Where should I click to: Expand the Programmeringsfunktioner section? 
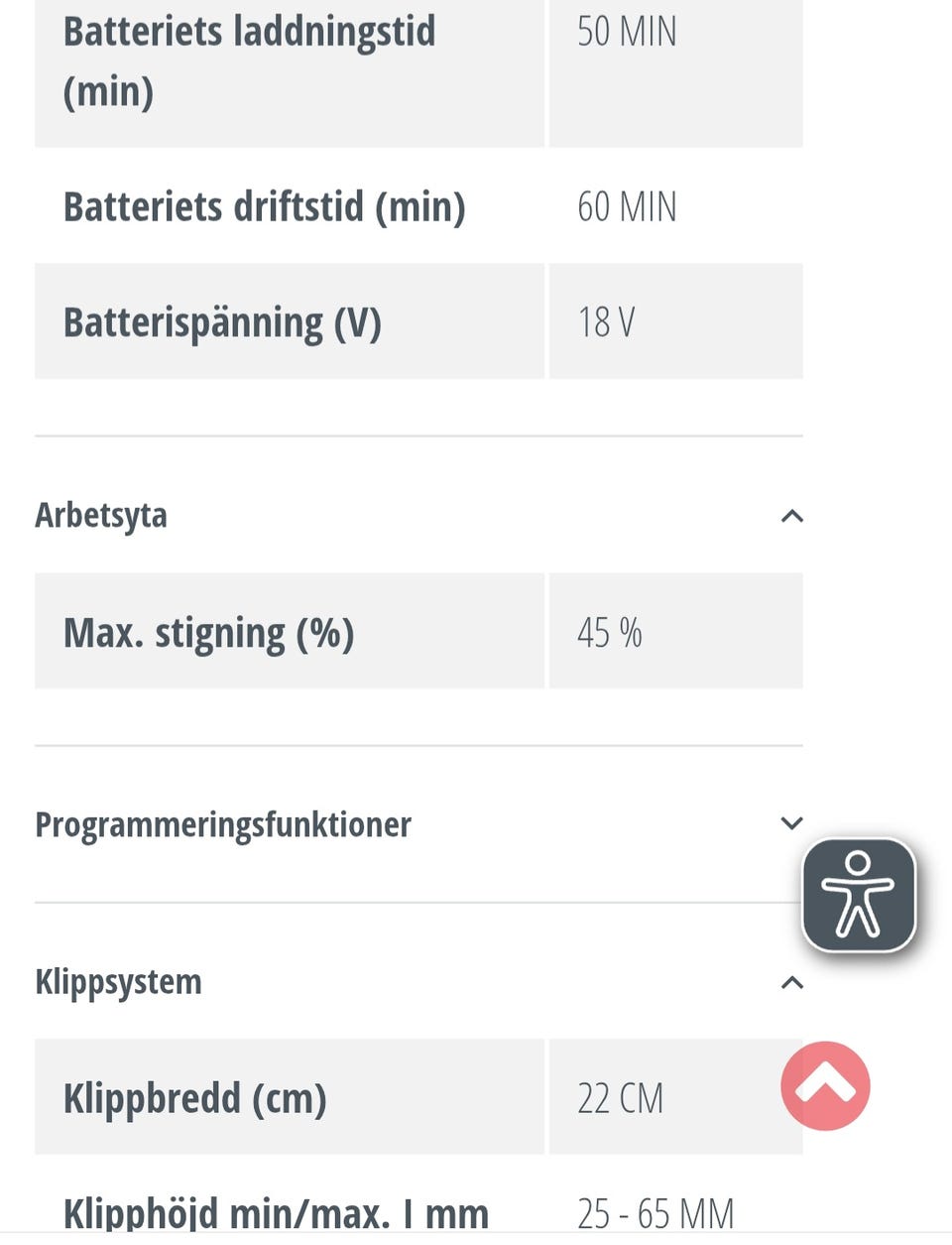[791, 823]
